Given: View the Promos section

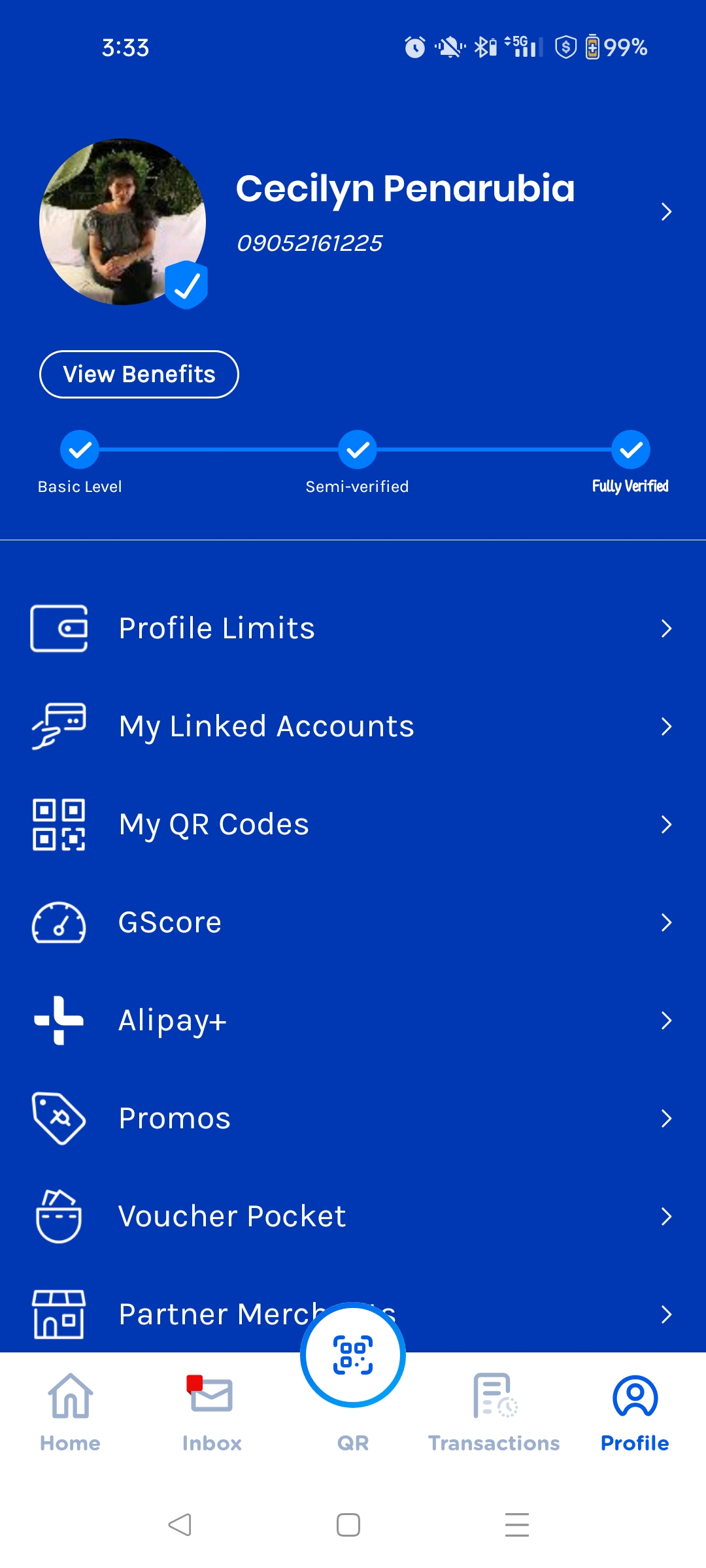Looking at the screenshot, I should point(353,1119).
